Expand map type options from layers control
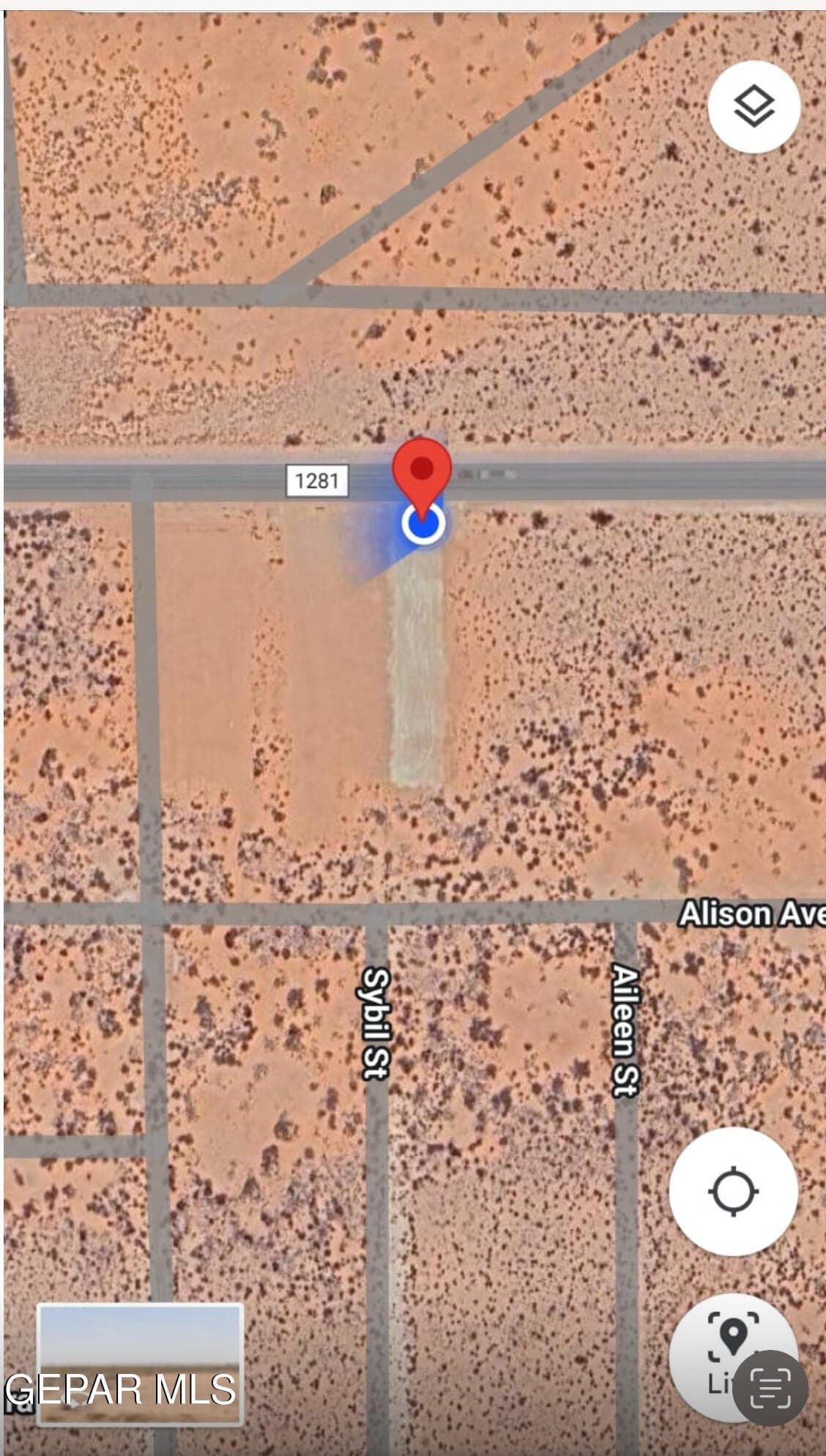 pyautogui.click(x=754, y=106)
